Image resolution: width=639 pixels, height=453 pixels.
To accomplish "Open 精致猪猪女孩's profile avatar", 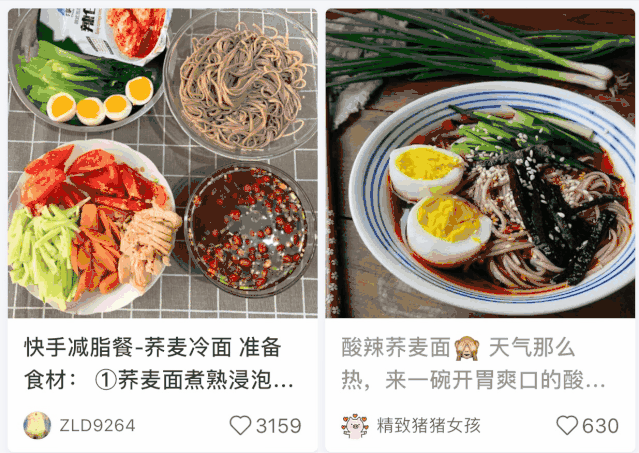I will click(x=355, y=425).
